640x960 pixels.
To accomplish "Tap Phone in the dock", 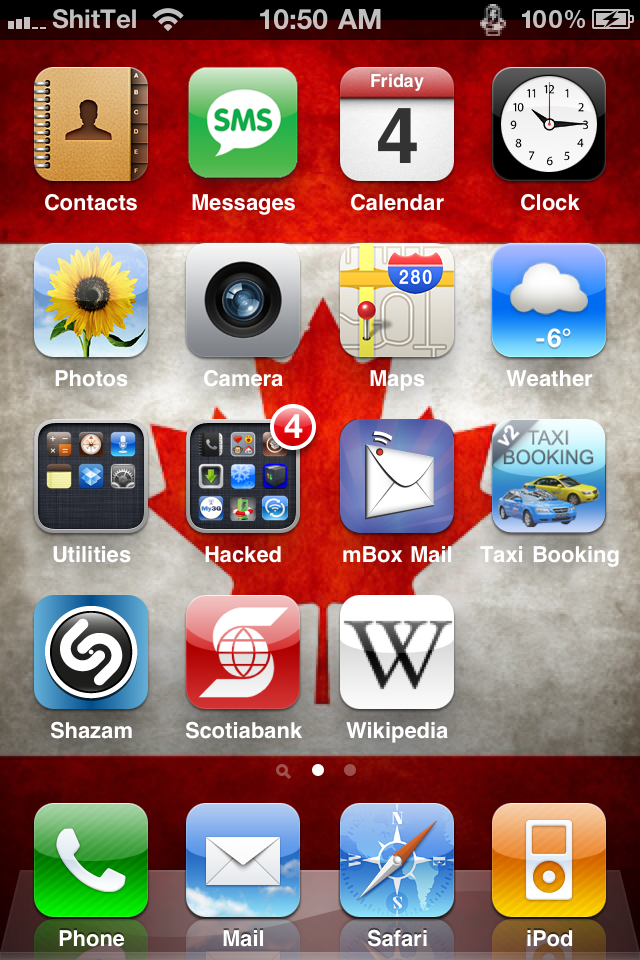I will click(x=91, y=860).
